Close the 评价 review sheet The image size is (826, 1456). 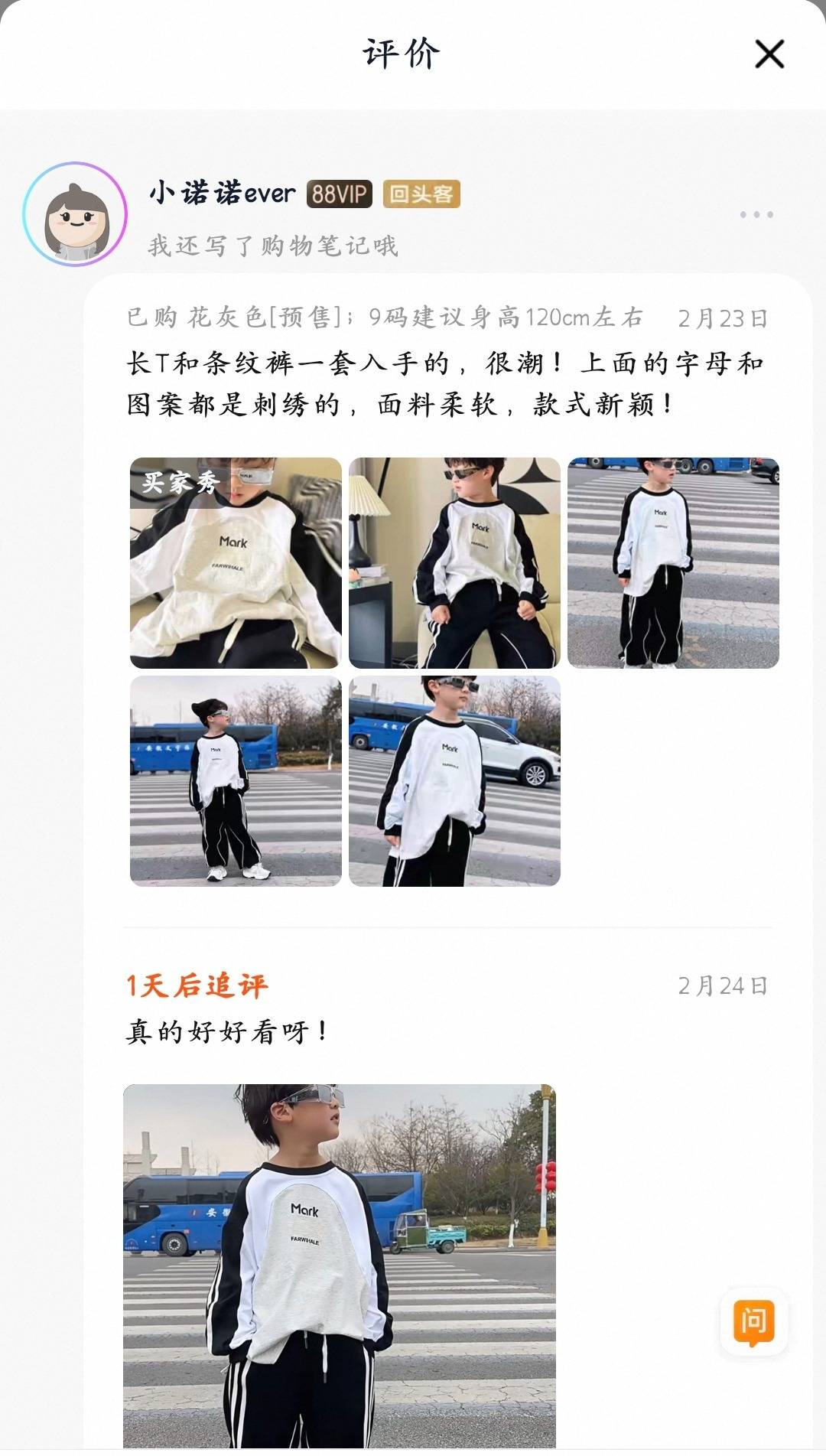(x=769, y=54)
